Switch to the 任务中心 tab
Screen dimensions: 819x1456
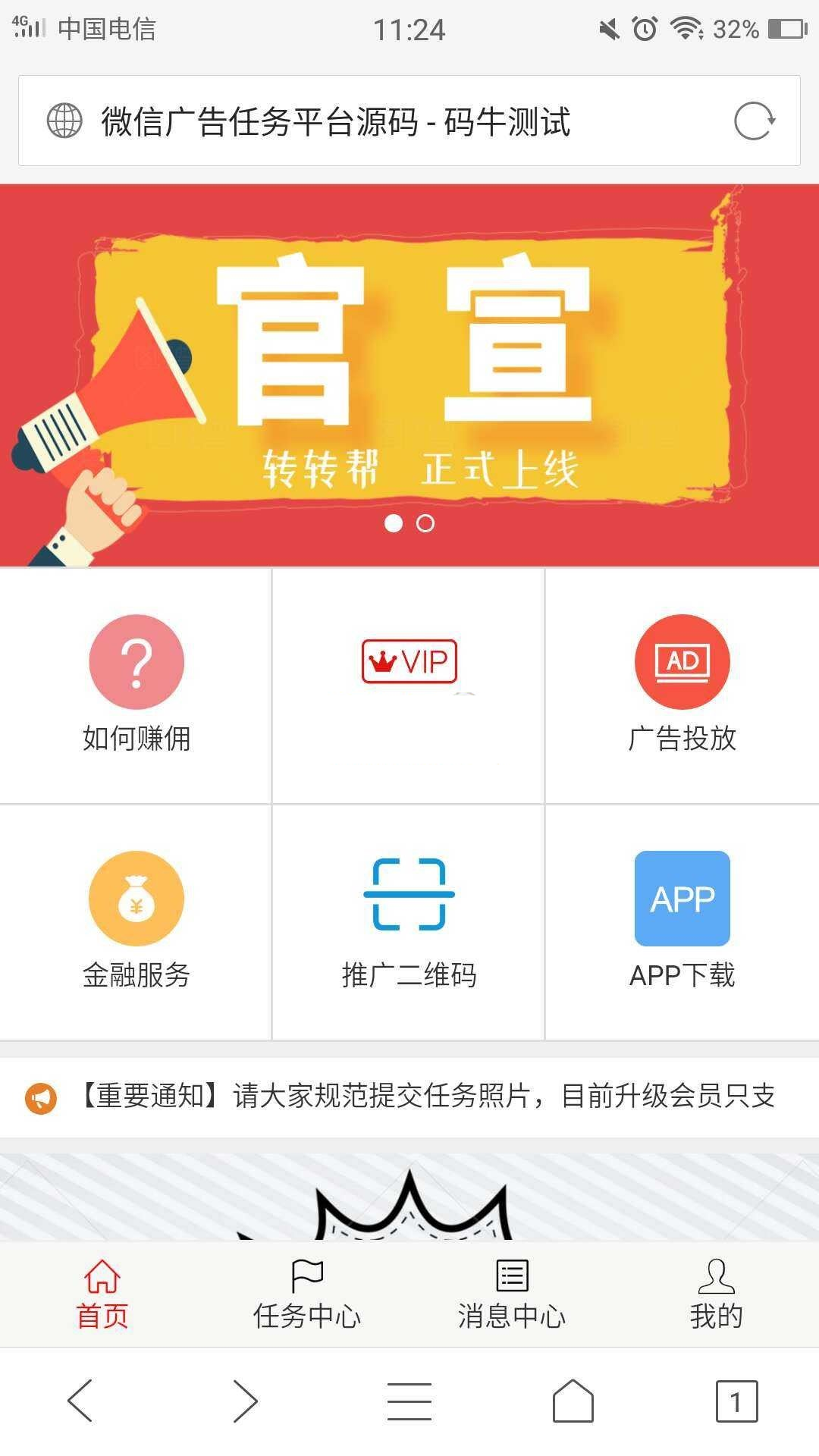coord(307,1294)
